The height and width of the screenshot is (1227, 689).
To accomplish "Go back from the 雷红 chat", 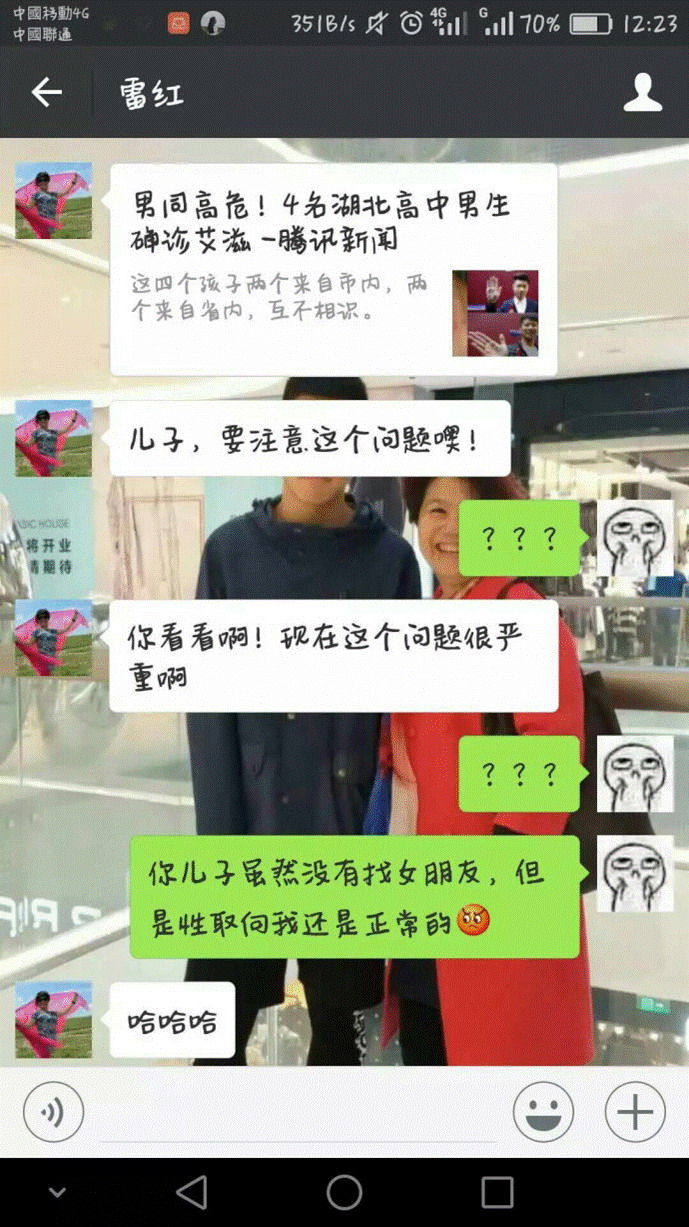I will (x=46, y=93).
